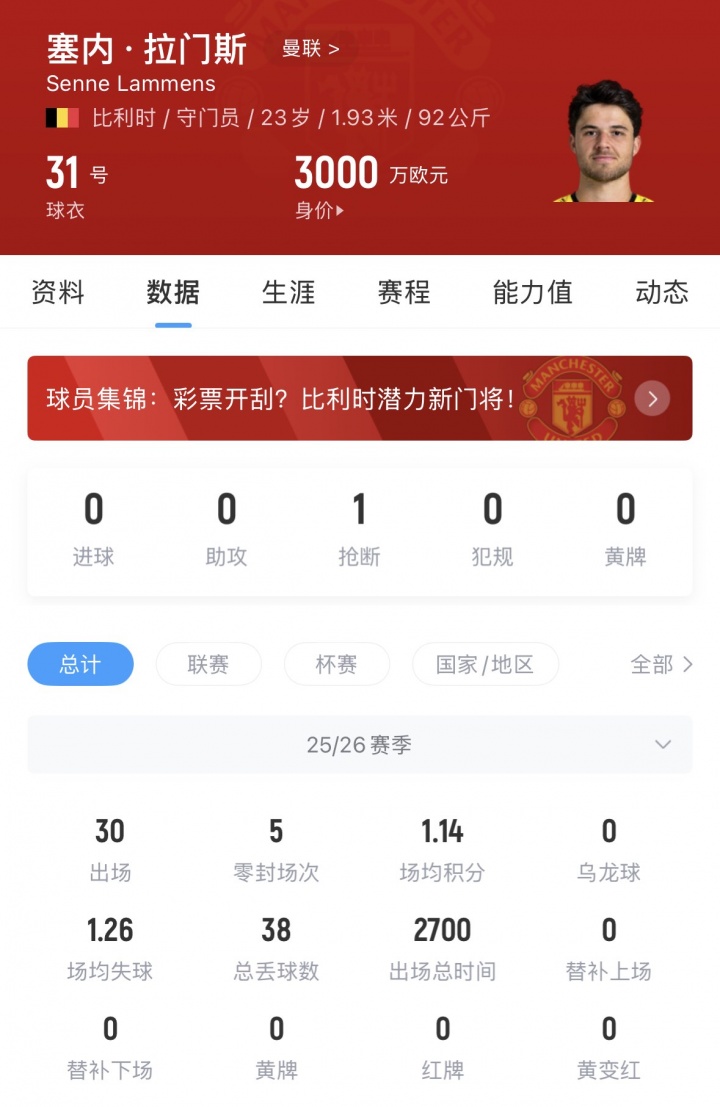Filter stats by 联赛
Screen dimensions: 720x1107
pyautogui.click(x=208, y=664)
